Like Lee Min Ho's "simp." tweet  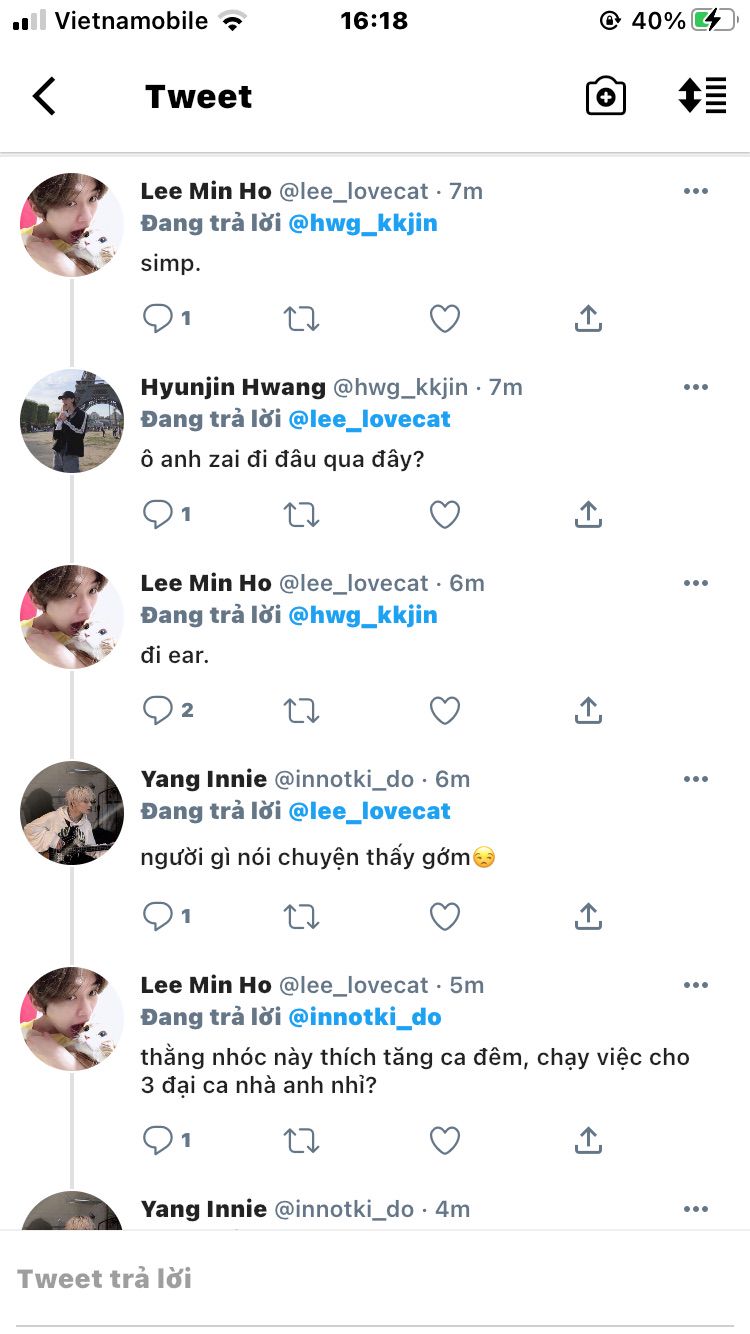[444, 319]
